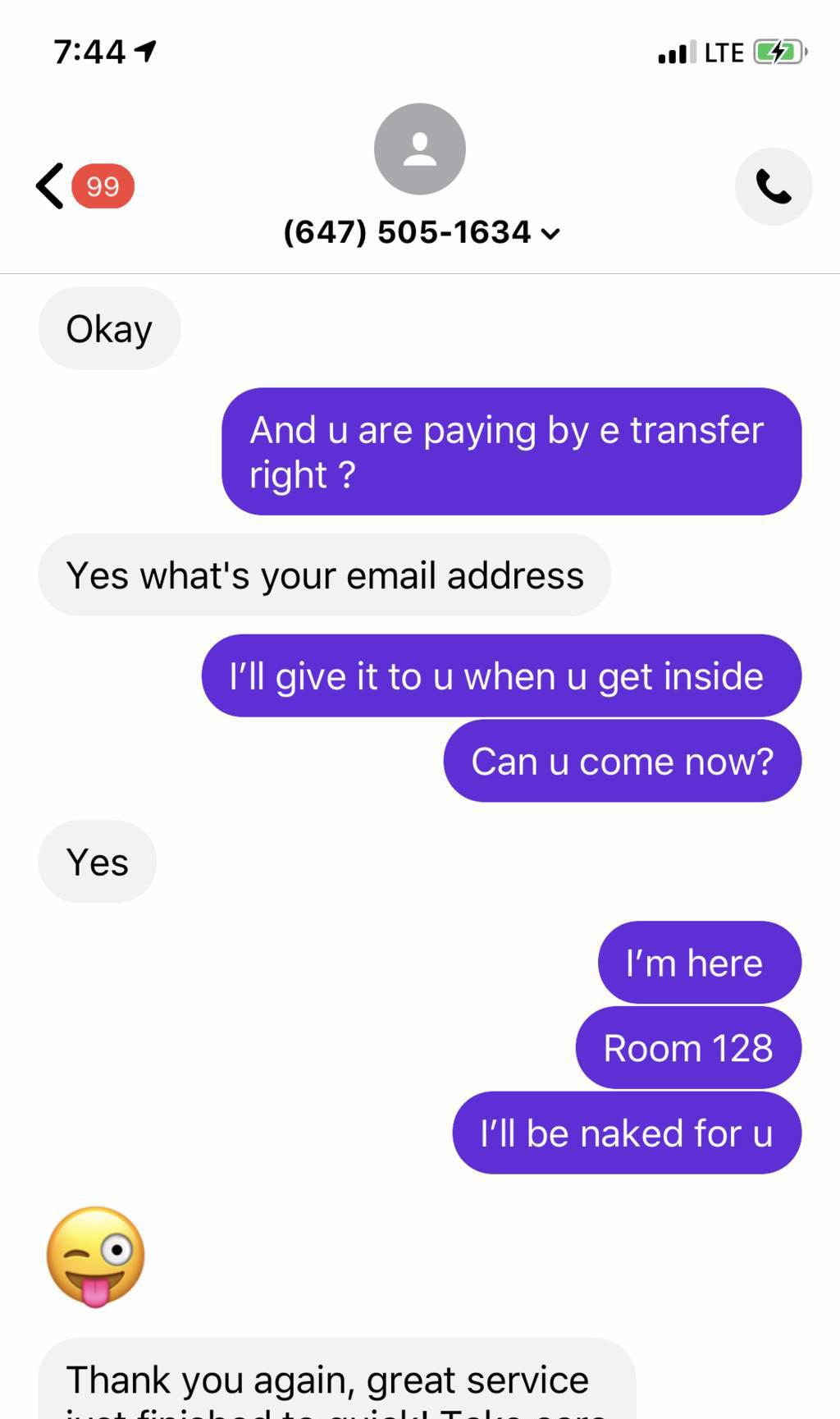Open the contact's avatar picture
The height and width of the screenshot is (1419, 840).
click(x=420, y=149)
